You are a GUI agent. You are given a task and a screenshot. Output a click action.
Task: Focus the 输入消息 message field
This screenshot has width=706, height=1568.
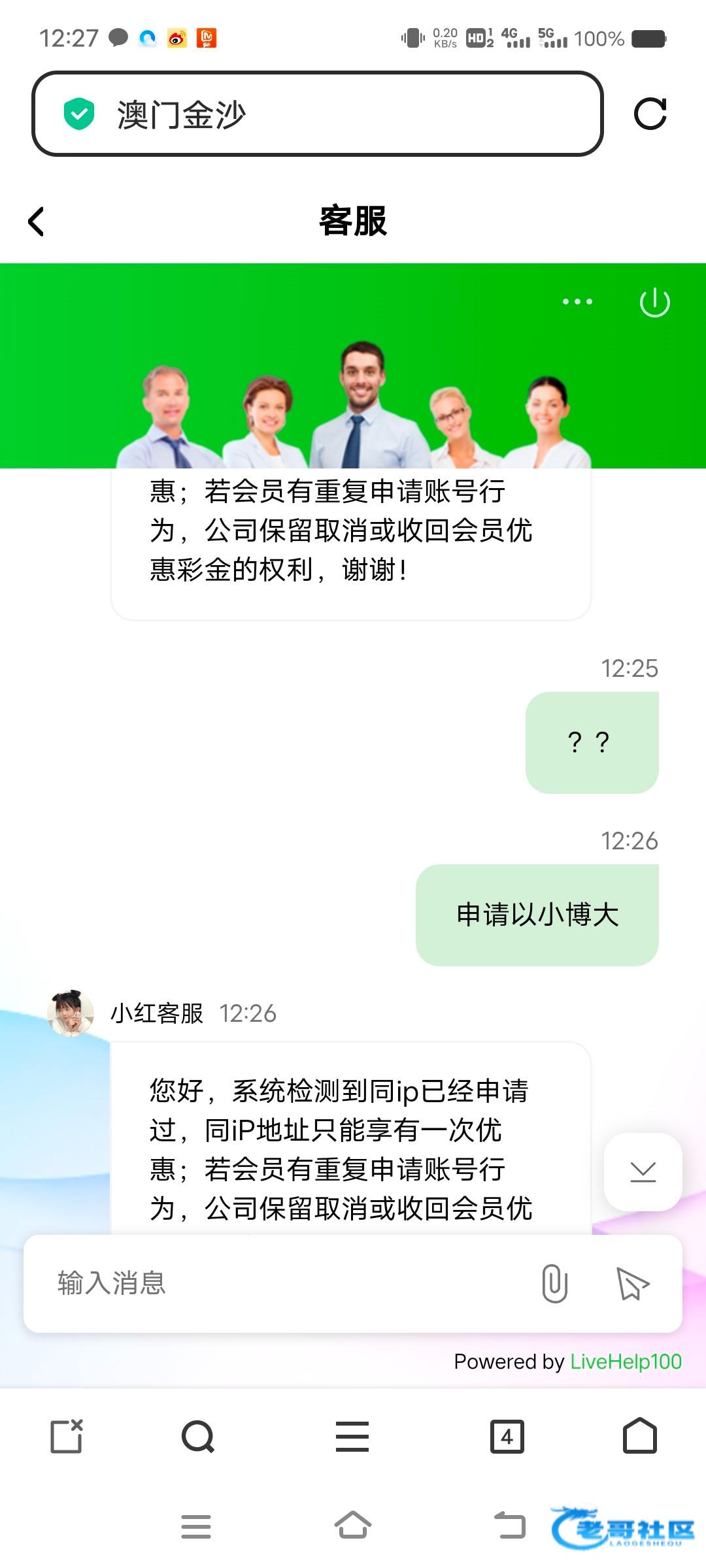point(281,1283)
